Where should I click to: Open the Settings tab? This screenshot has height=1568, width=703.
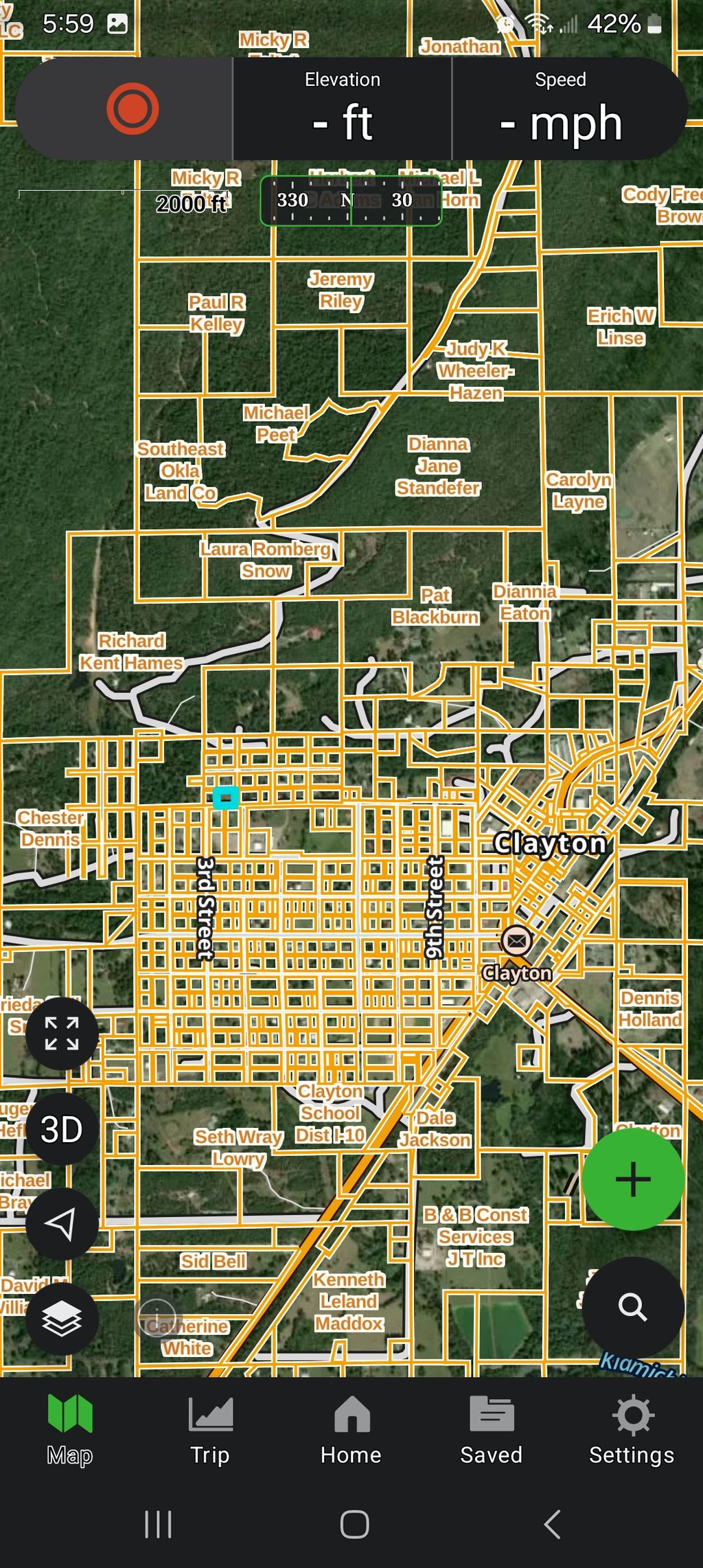click(x=632, y=1431)
